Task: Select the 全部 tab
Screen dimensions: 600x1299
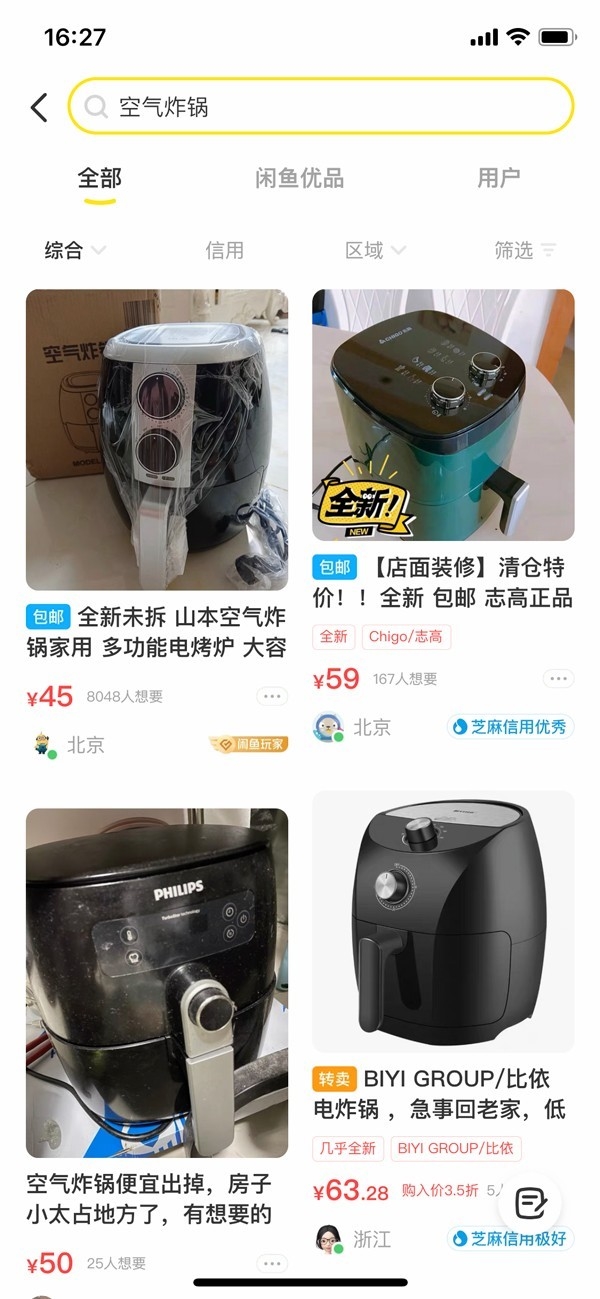Action: [100, 178]
